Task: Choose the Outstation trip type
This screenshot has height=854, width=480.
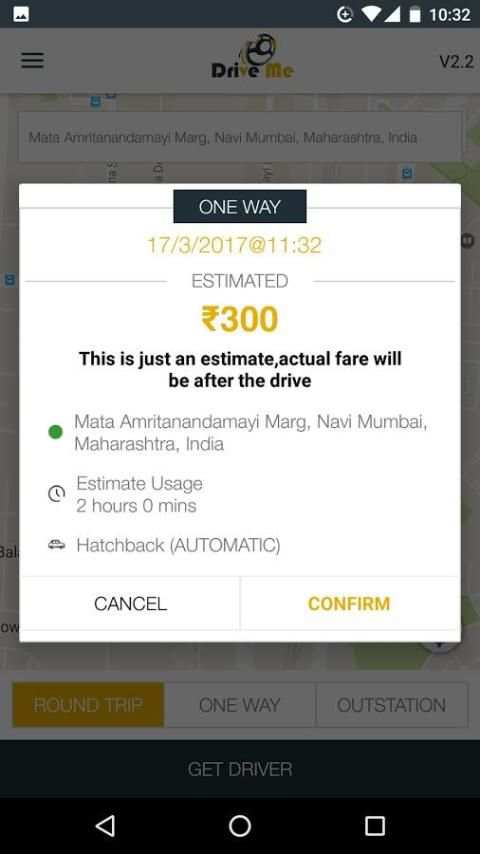Action: [391, 705]
